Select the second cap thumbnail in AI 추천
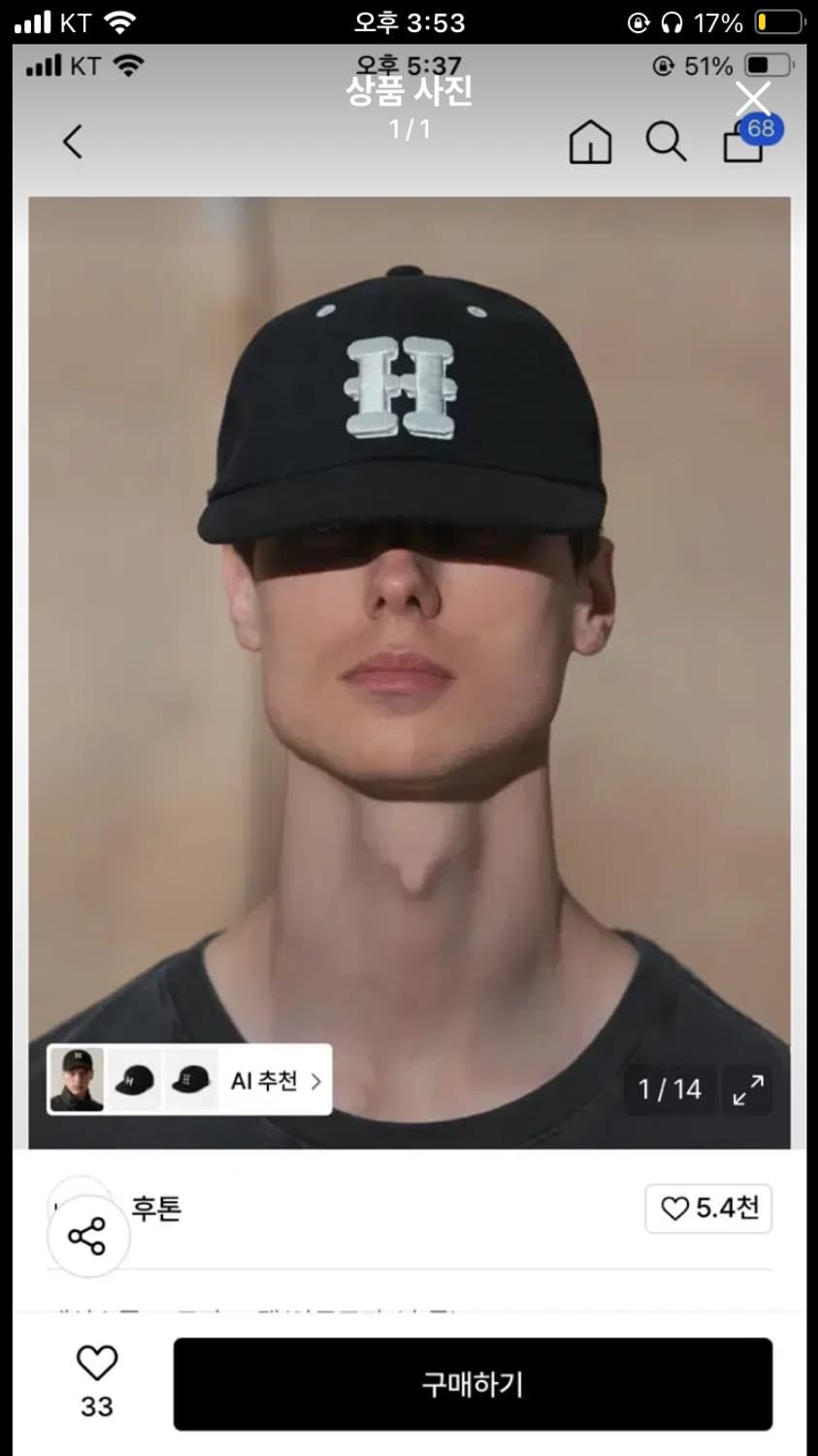 [x=191, y=1080]
